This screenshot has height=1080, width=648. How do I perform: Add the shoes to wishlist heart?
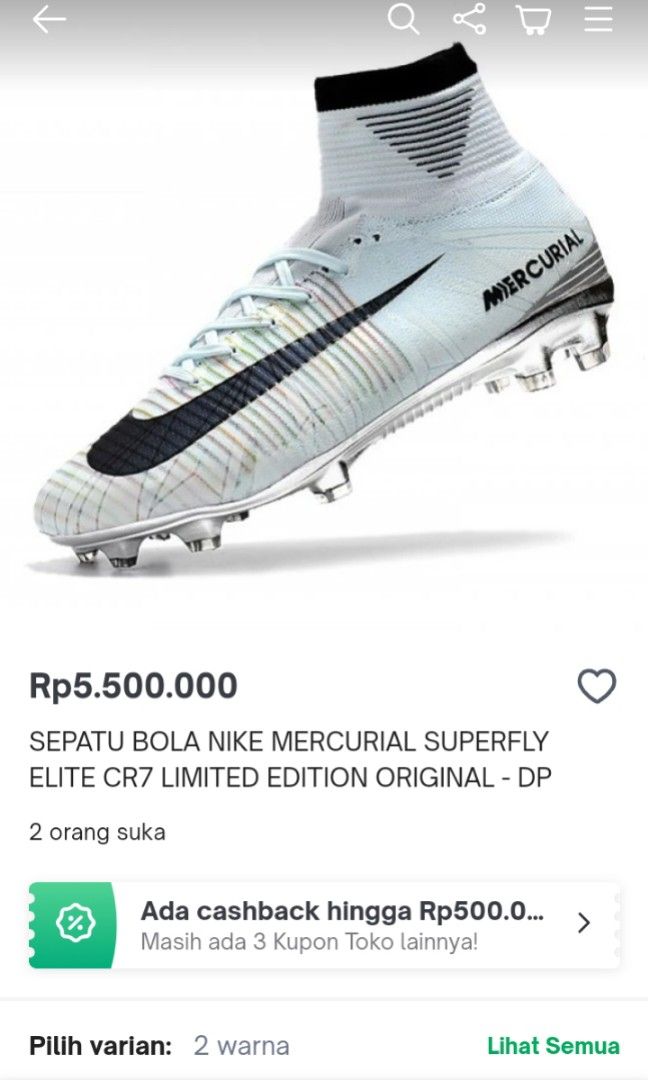(x=597, y=686)
